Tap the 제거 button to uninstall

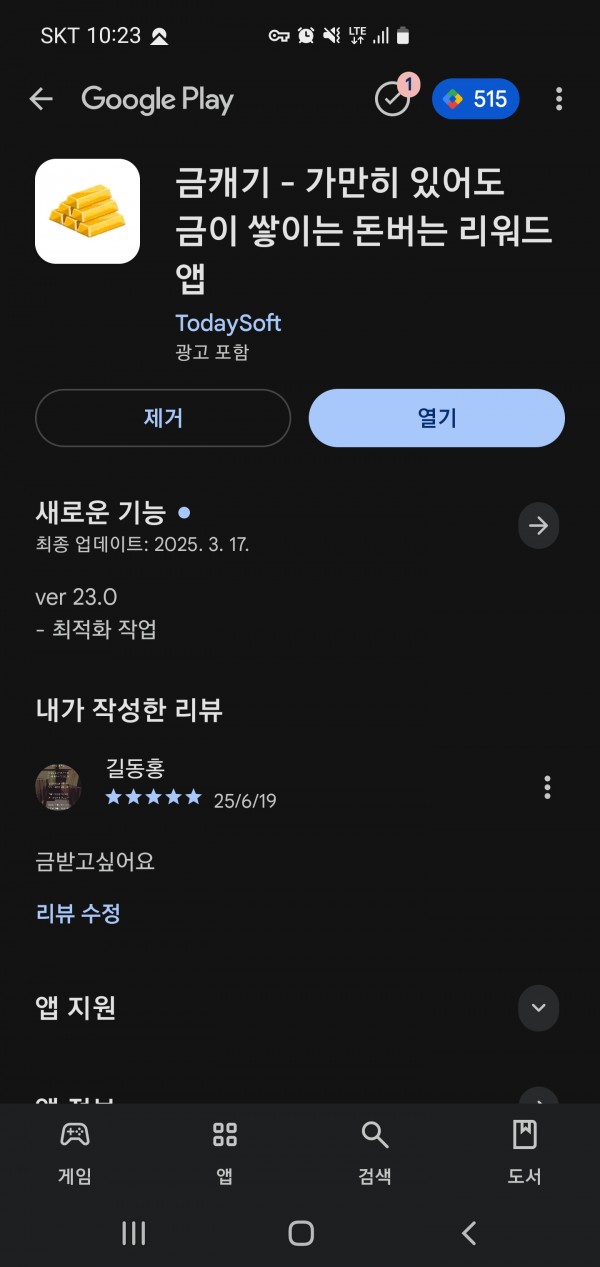(163, 418)
